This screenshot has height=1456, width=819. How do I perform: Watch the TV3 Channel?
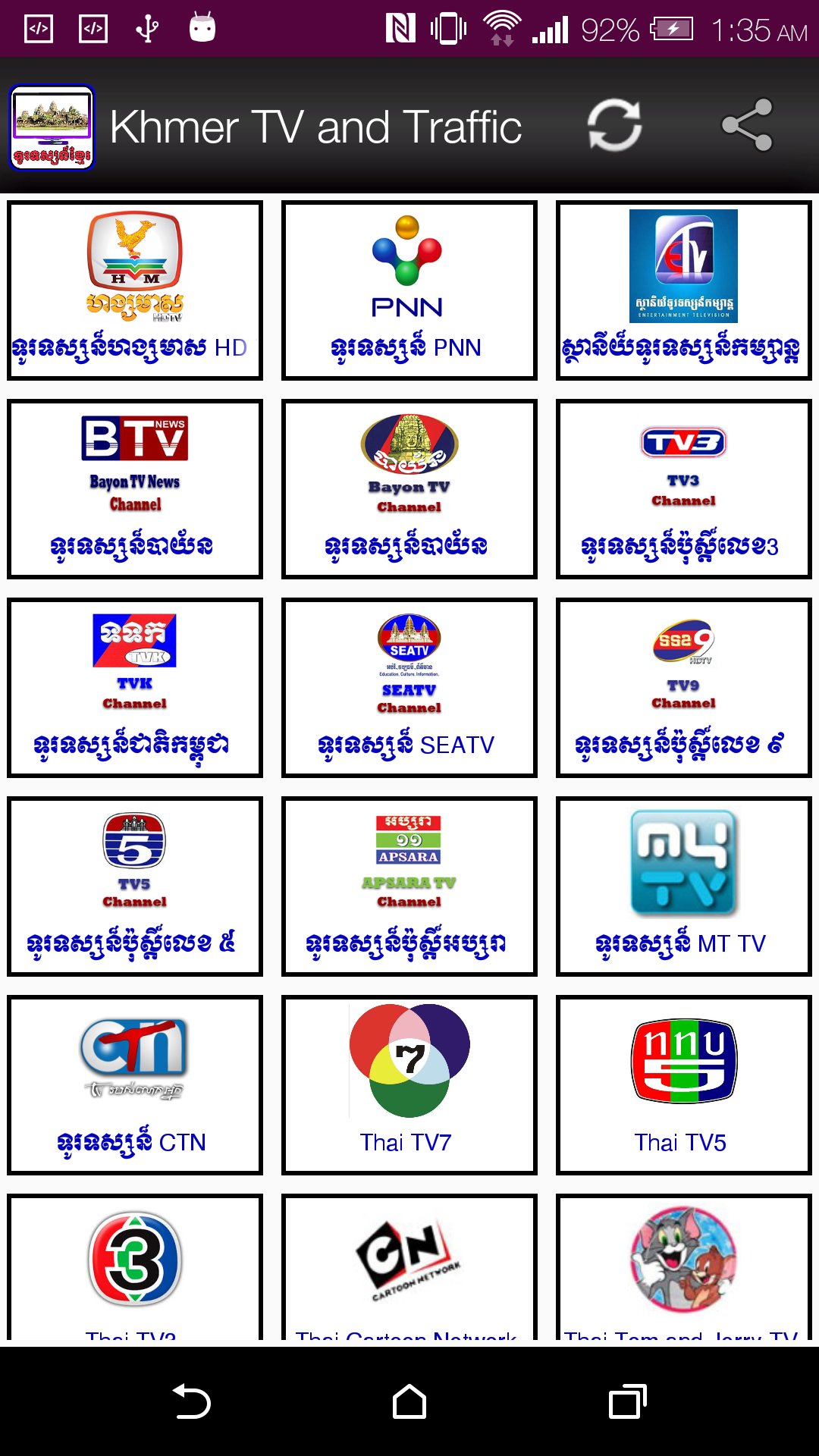[x=684, y=489]
